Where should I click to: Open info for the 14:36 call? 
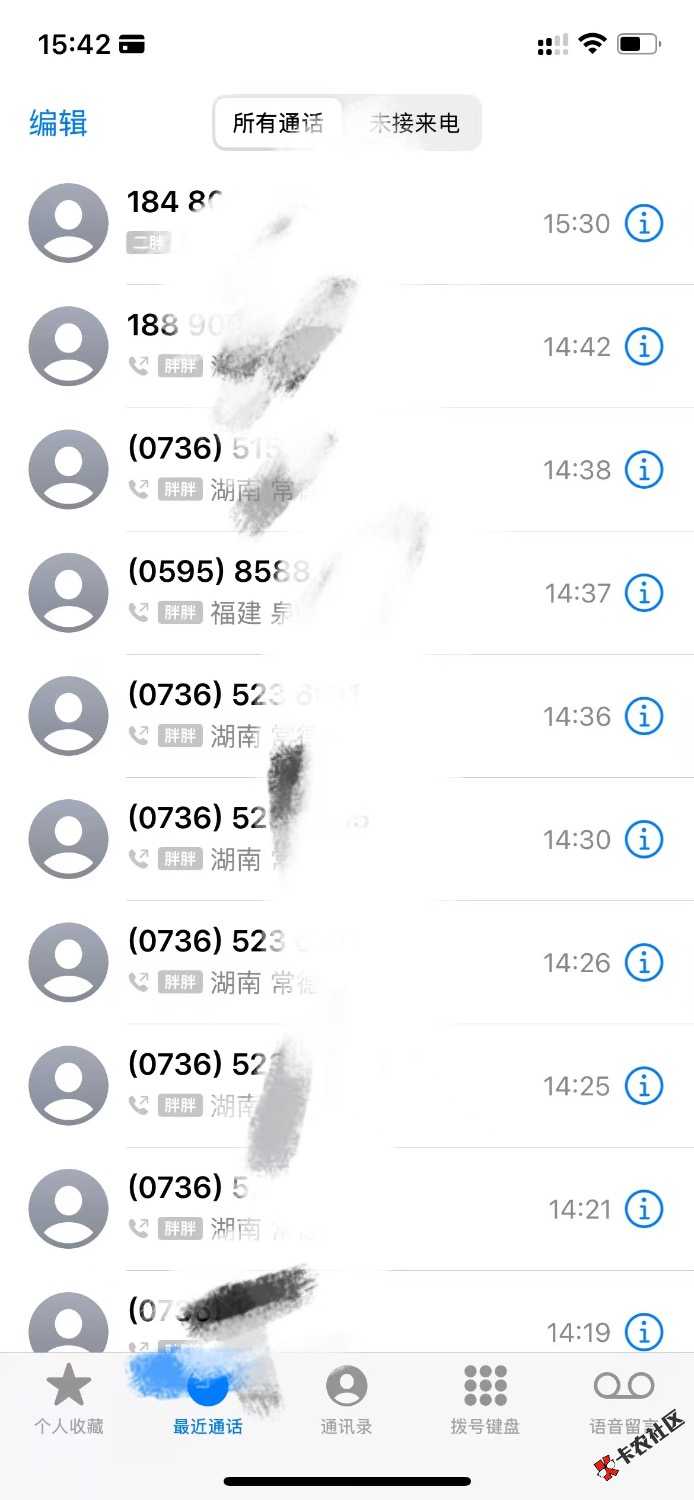(x=644, y=716)
